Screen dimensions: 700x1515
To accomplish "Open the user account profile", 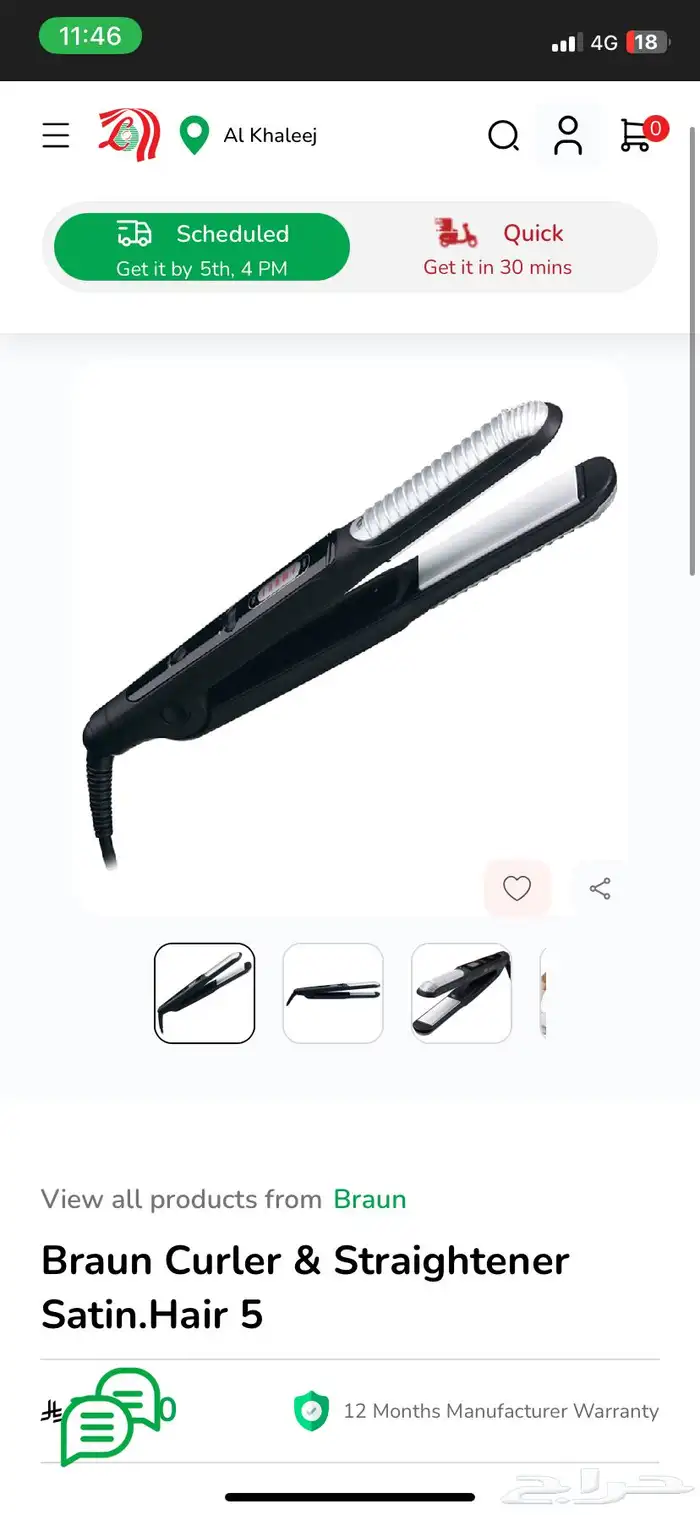I will point(568,135).
